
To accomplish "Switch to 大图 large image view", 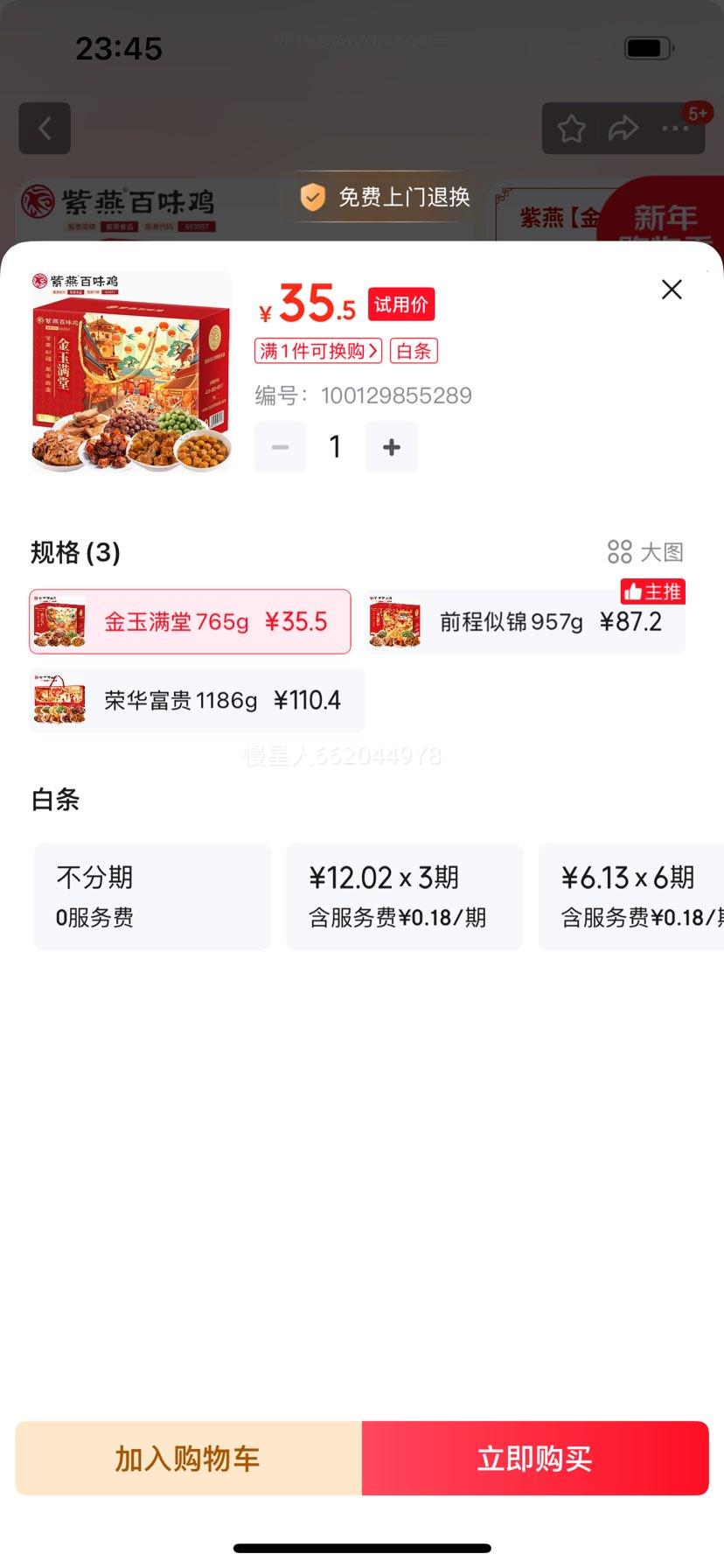I will click(x=647, y=551).
